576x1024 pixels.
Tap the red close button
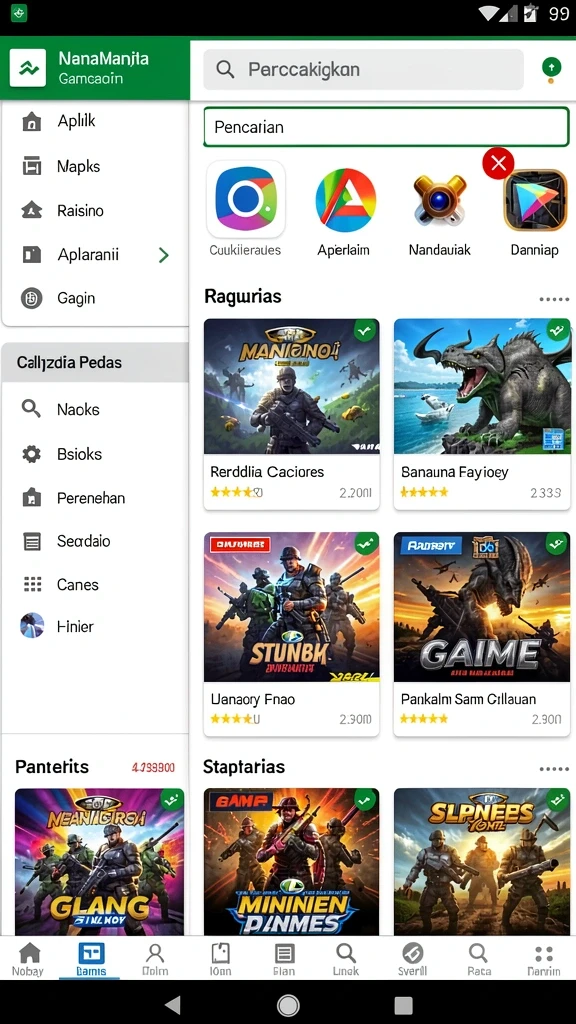tap(498, 163)
